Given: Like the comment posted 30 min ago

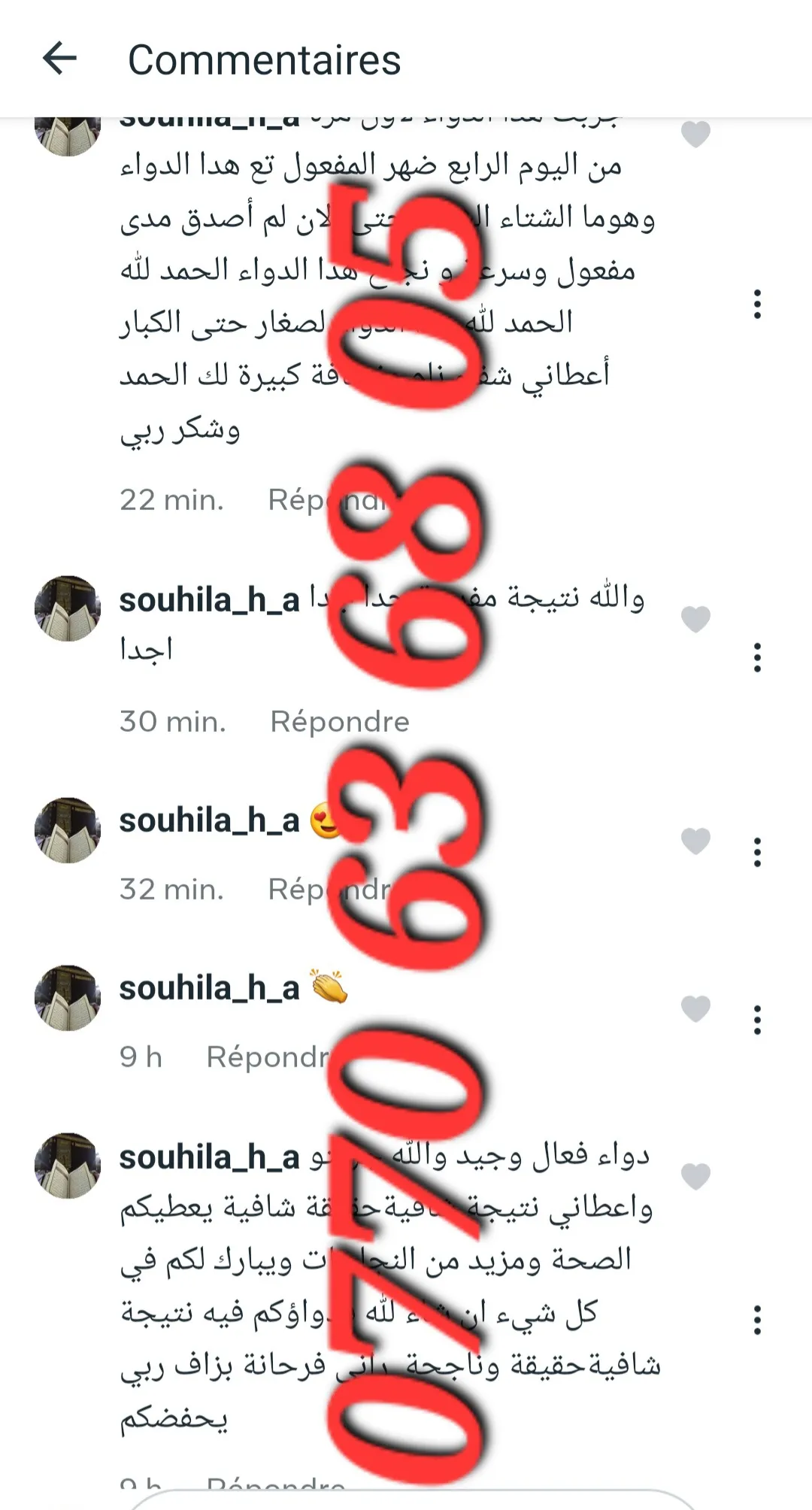Looking at the screenshot, I should 695,619.
